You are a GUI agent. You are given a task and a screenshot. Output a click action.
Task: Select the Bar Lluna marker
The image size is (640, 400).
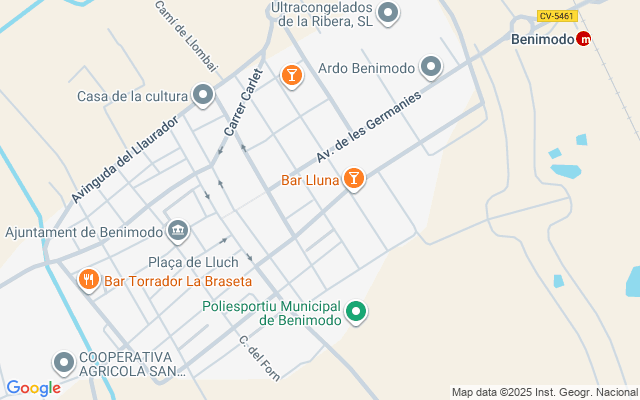click(353, 179)
